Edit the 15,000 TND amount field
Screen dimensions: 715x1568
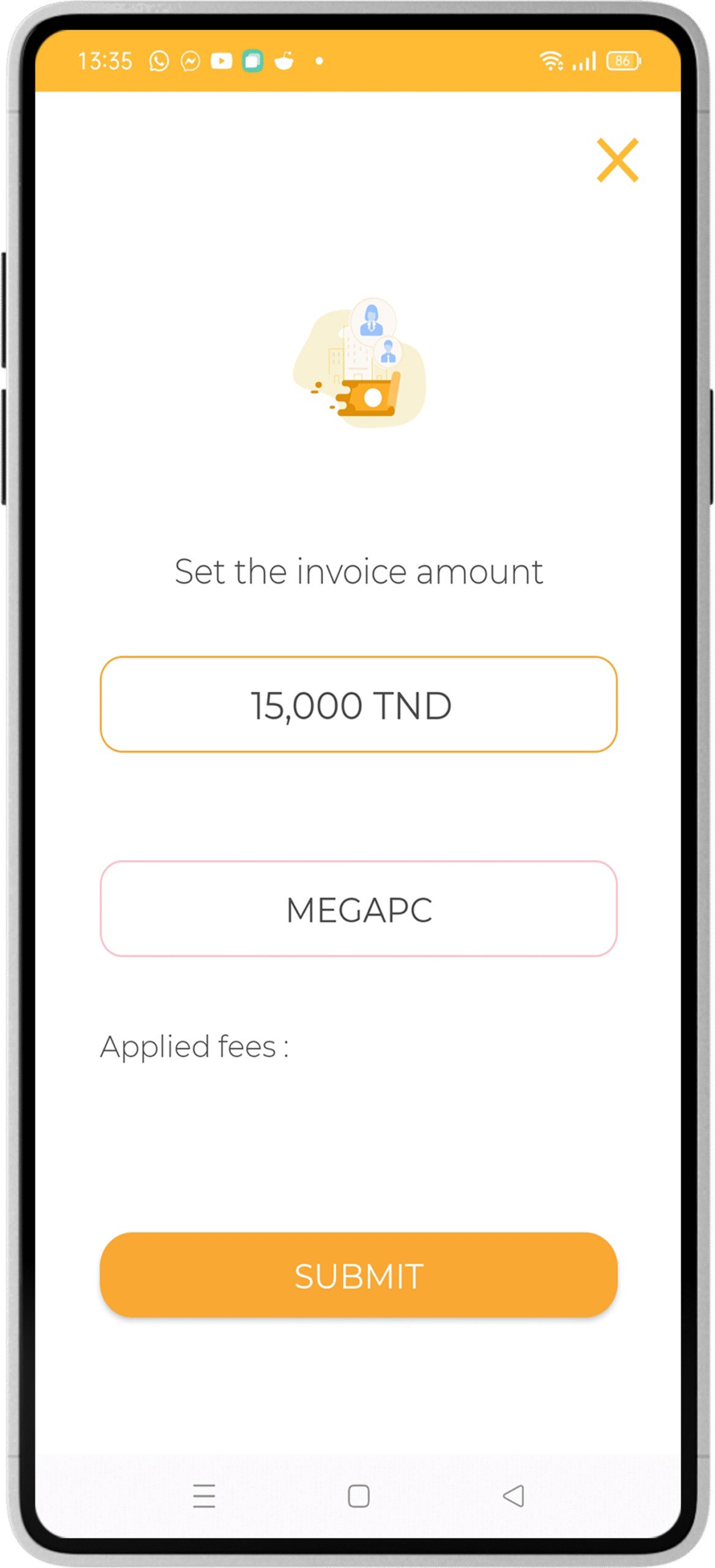point(358,704)
